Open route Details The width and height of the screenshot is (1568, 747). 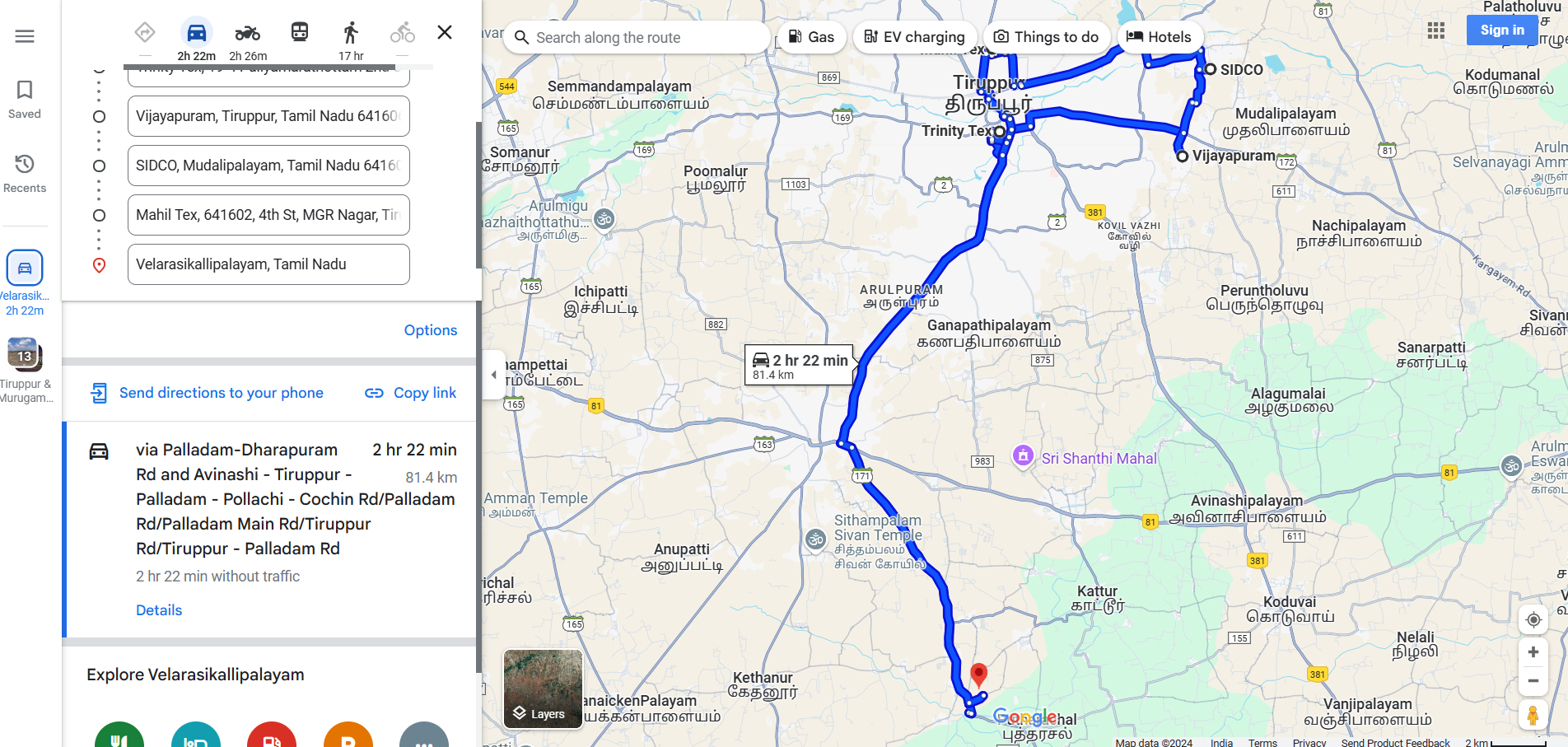[x=159, y=610]
